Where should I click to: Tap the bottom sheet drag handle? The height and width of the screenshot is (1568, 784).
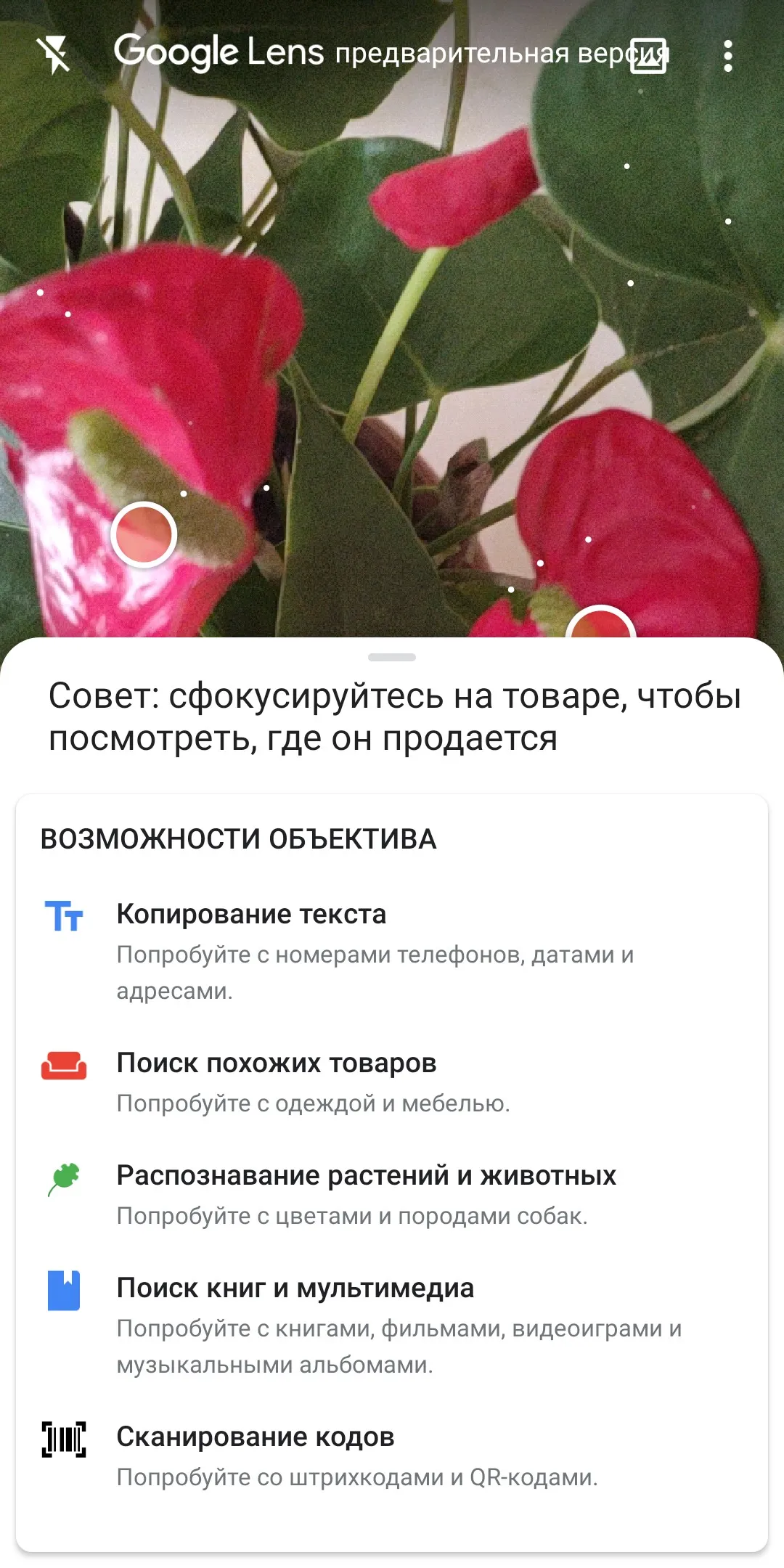click(x=392, y=657)
